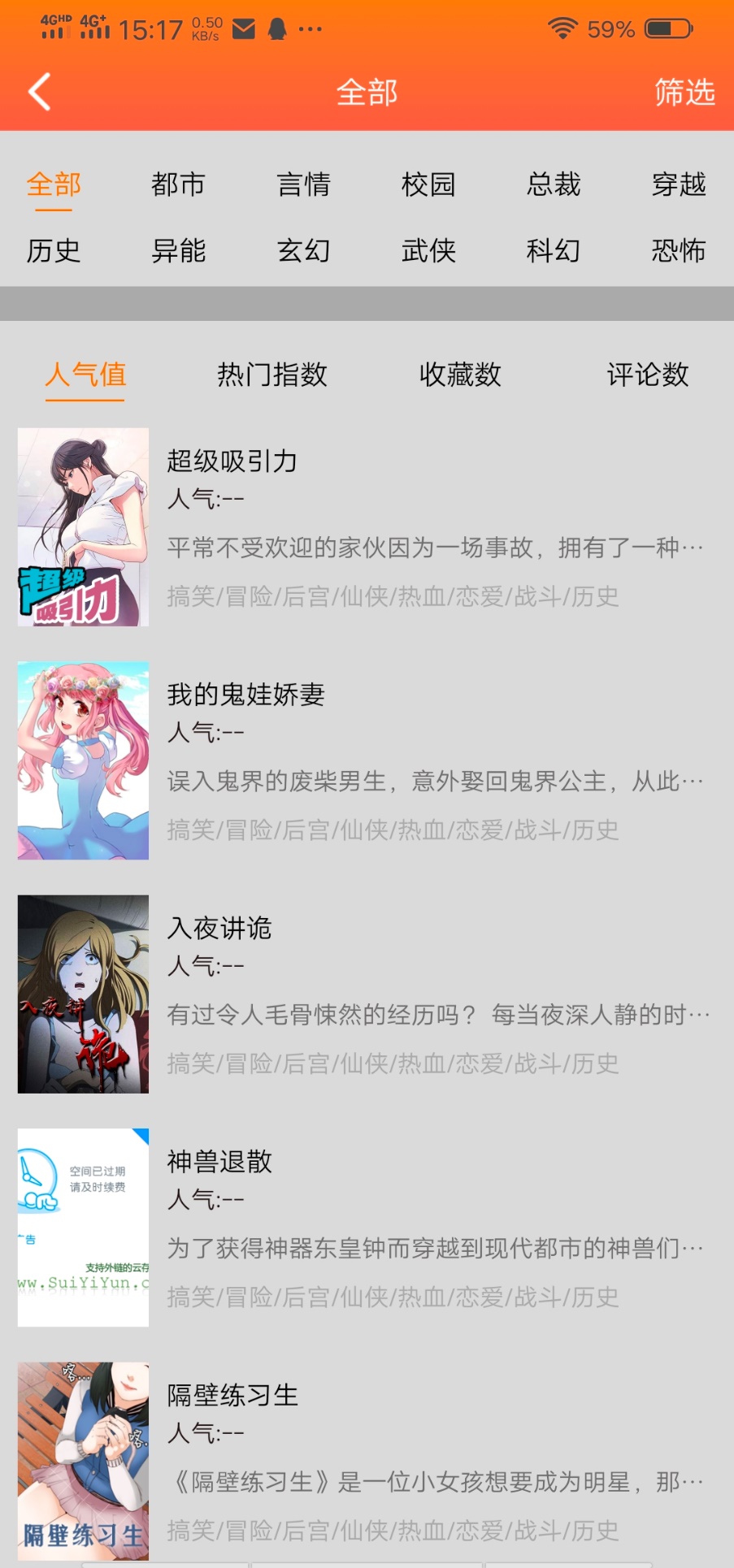This screenshot has height=1568, width=734.
Task: Select the 校园 category tab
Action: tap(429, 185)
